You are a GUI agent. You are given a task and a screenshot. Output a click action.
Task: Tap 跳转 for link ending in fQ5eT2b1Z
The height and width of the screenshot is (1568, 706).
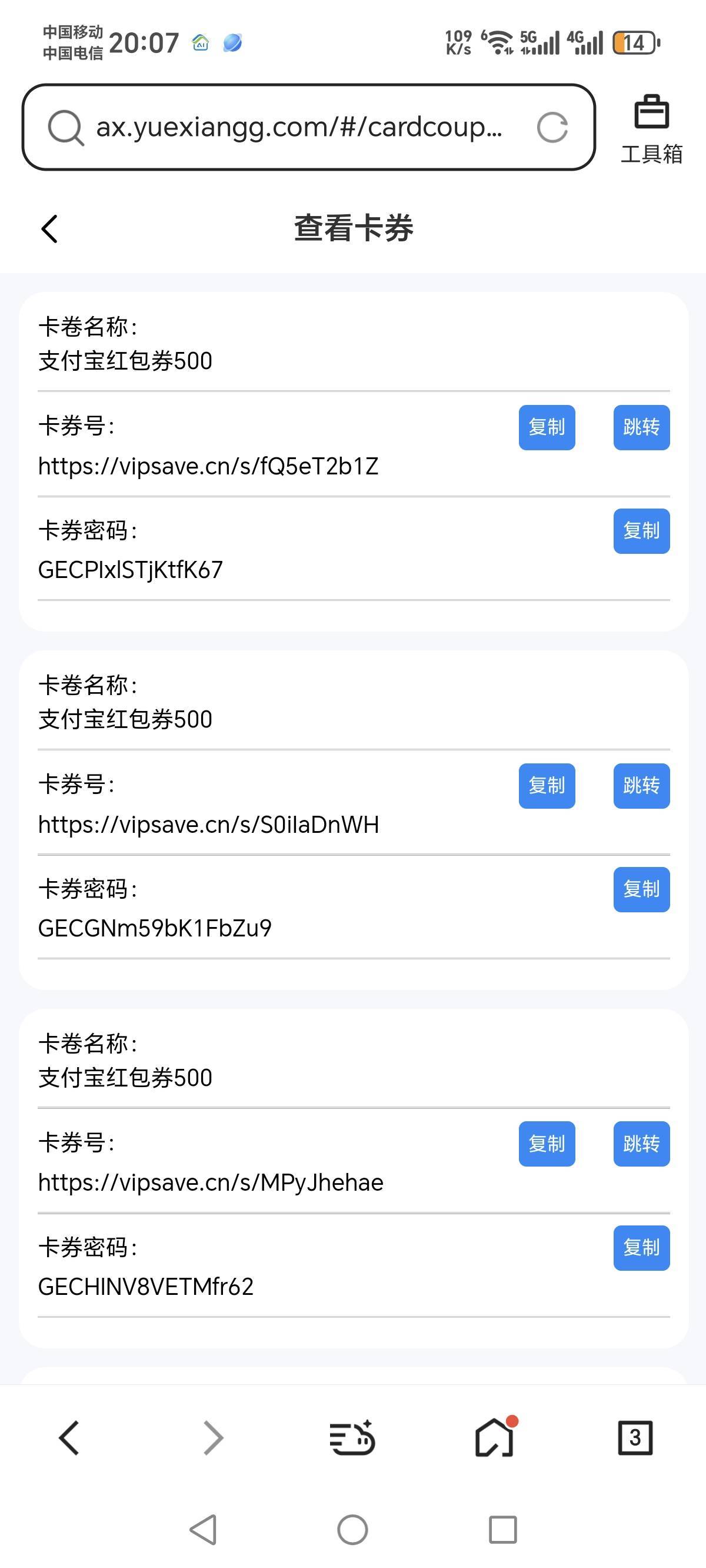[641, 427]
